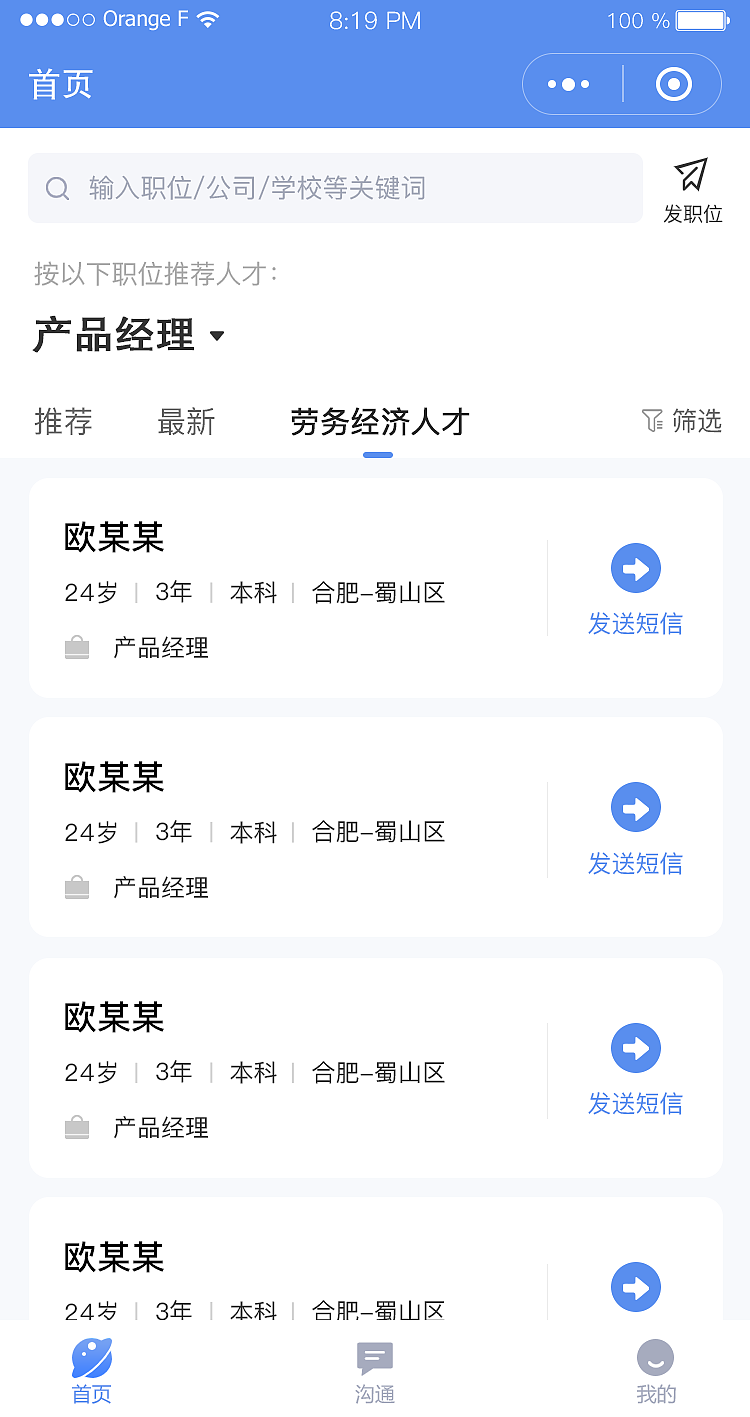Screen dimensions: 750x1417
Task: Tap the briefcase icon beside 产品经理 on first card
Action: (x=77, y=647)
